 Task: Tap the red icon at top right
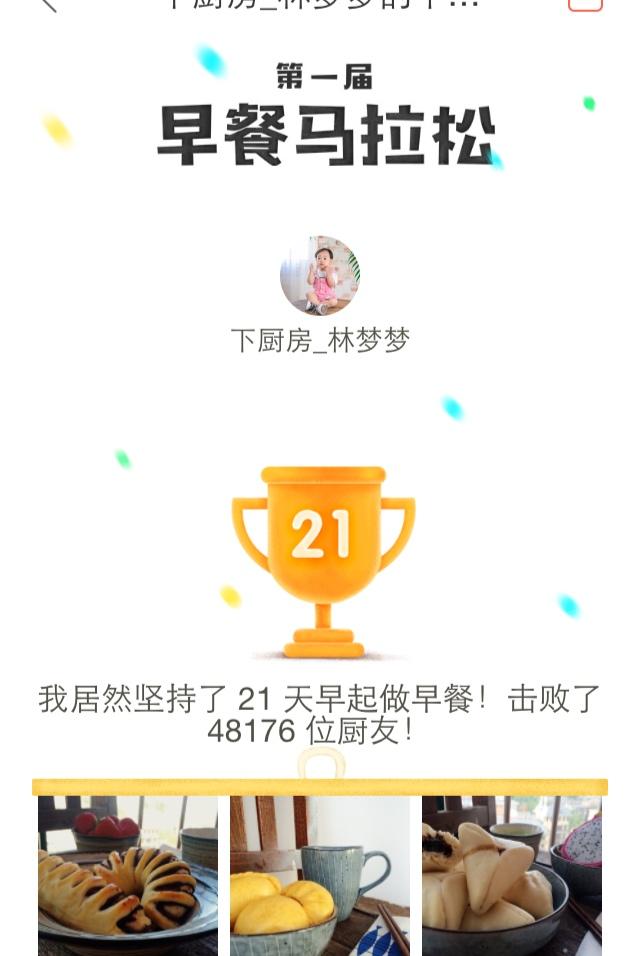pos(585,4)
